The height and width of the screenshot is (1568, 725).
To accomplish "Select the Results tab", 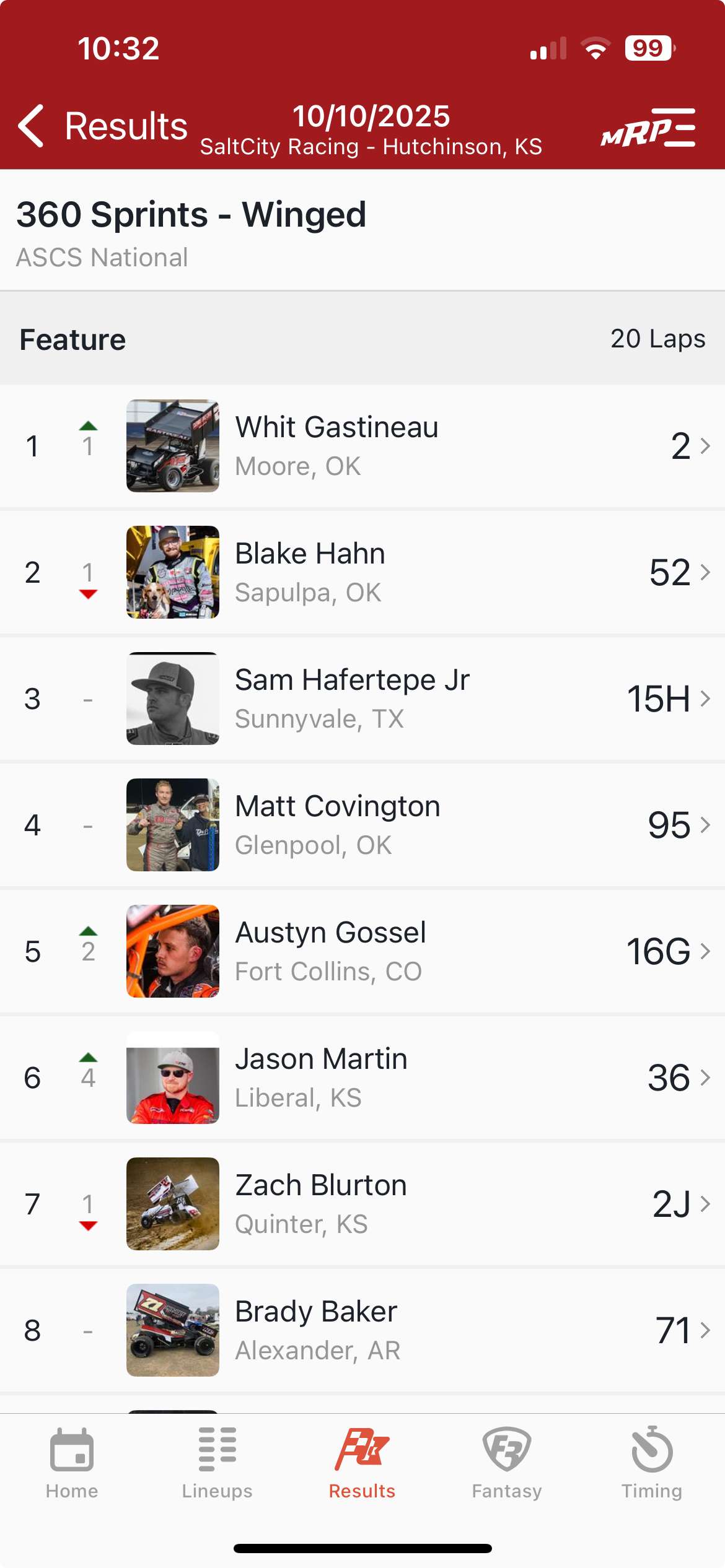I will coord(362,1463).
